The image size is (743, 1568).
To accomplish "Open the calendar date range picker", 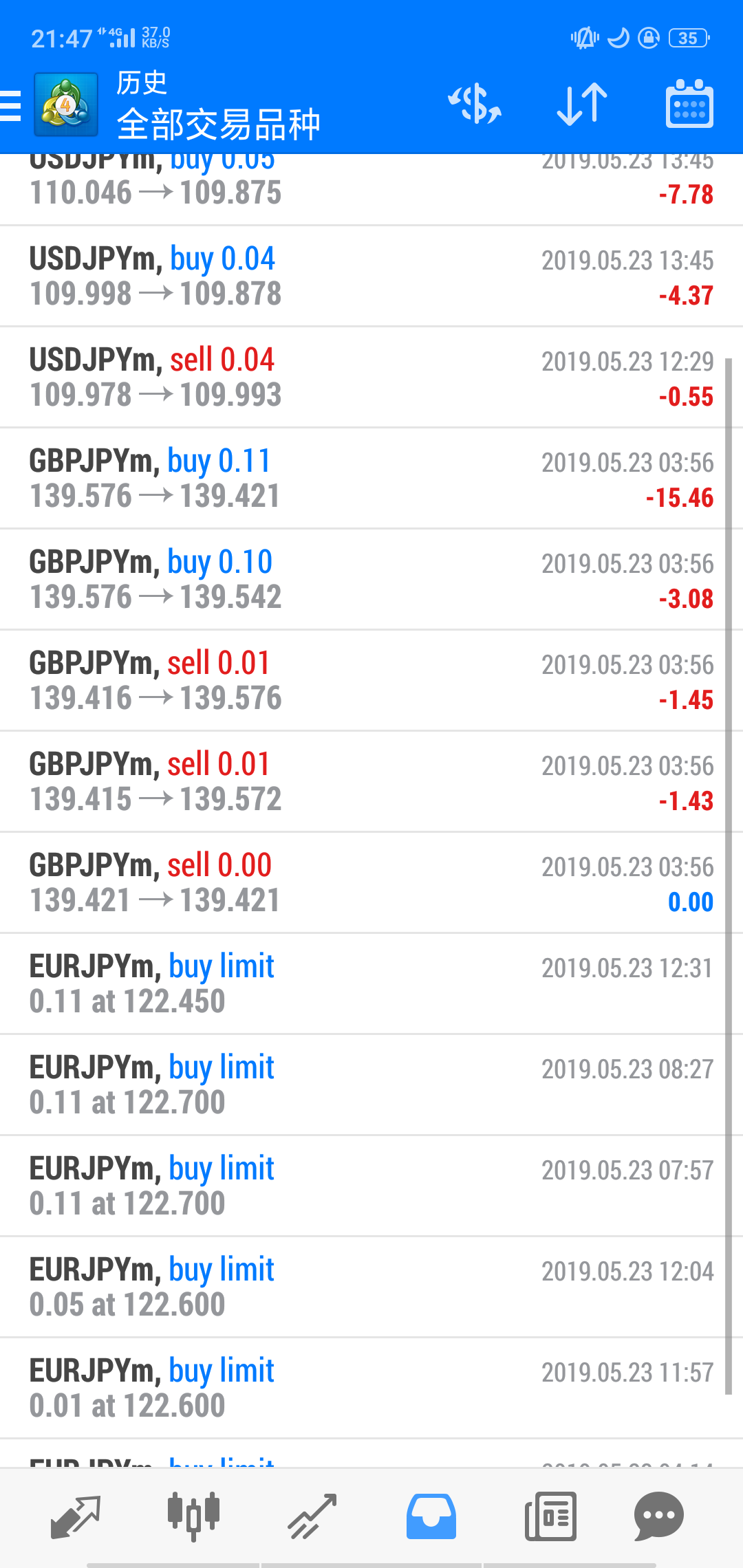I will (x=689, y=105).
